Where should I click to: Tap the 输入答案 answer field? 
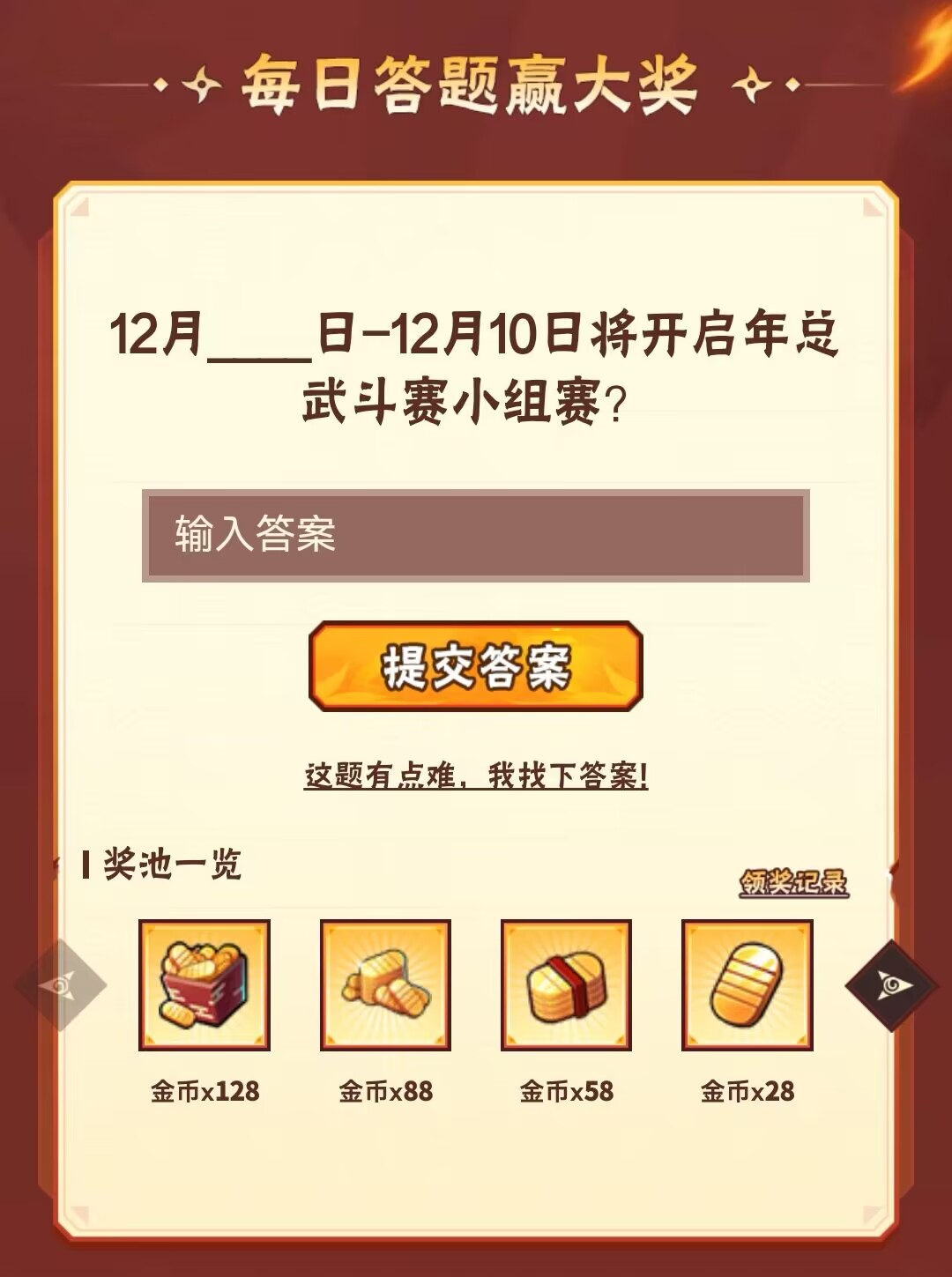475,535
